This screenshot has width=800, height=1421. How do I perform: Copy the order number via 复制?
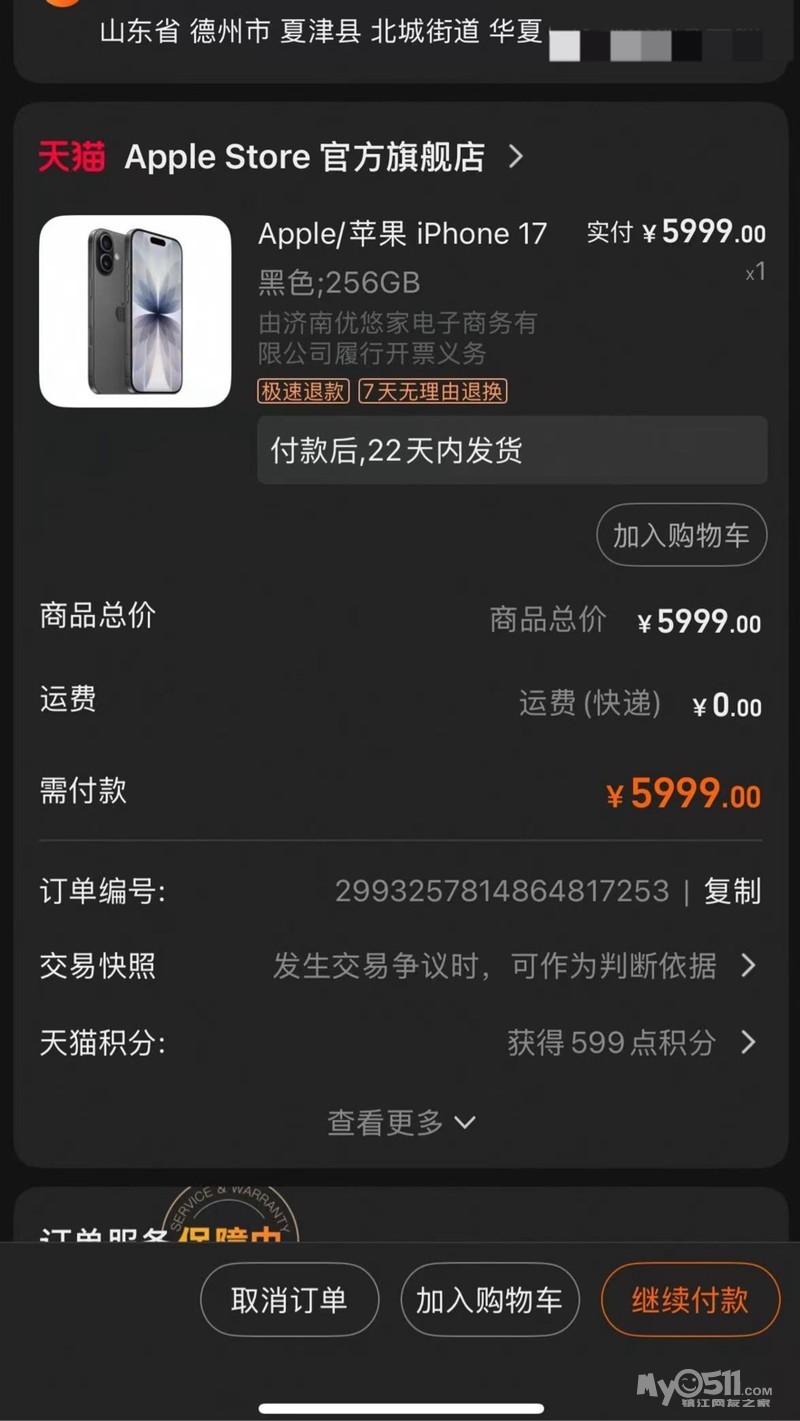[x=732, y=891]
